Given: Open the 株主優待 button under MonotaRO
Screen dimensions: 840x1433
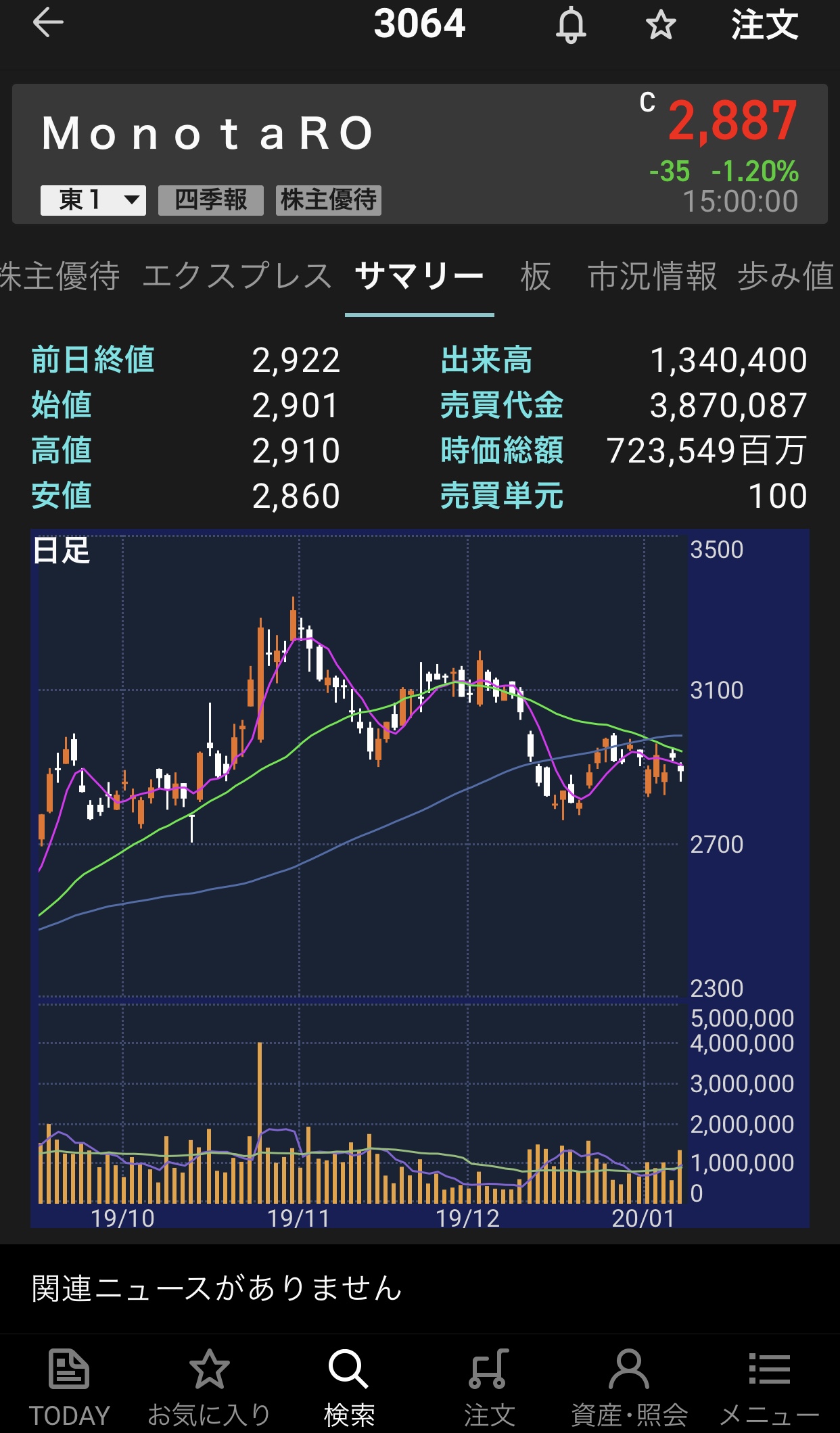Looking at the screenshot, I should tap(328, 200).
